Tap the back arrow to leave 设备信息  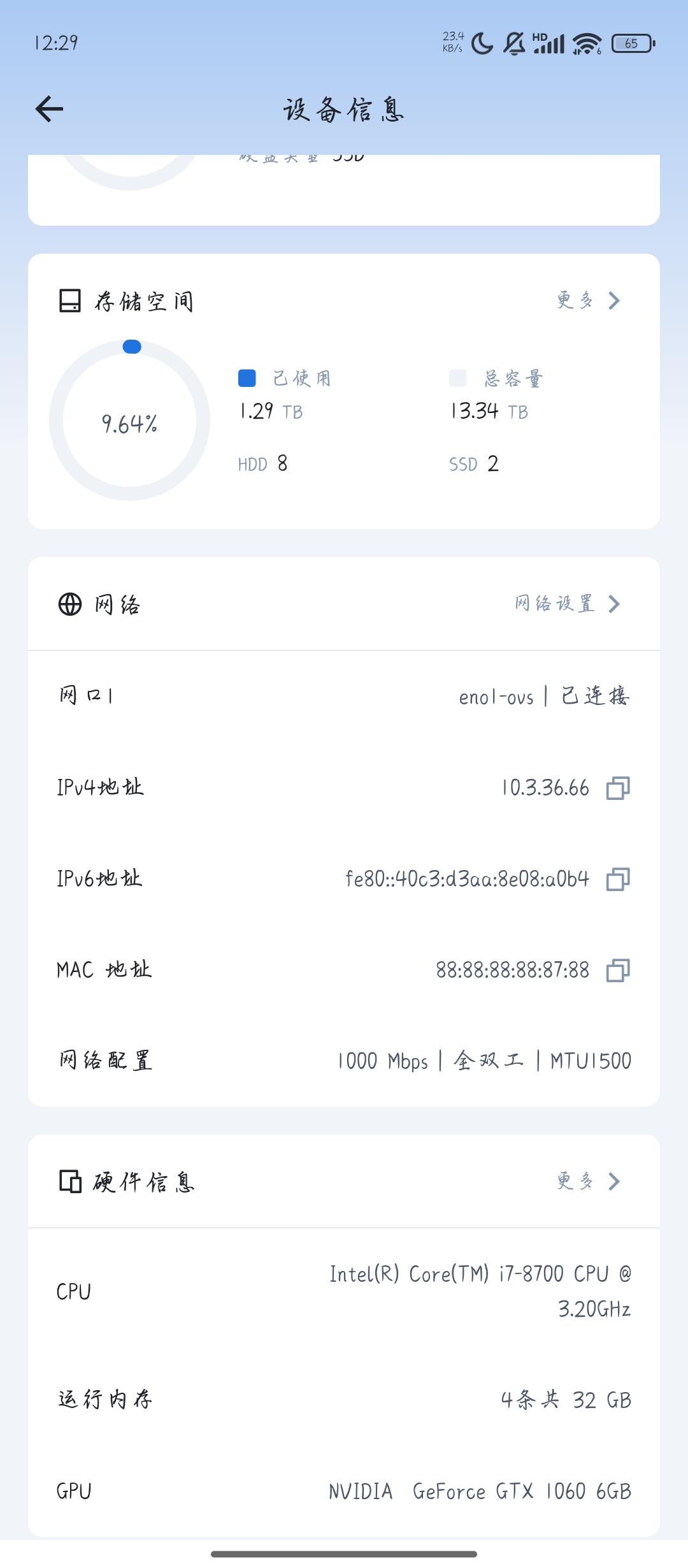pyautogui.click(x=48, y=110)
